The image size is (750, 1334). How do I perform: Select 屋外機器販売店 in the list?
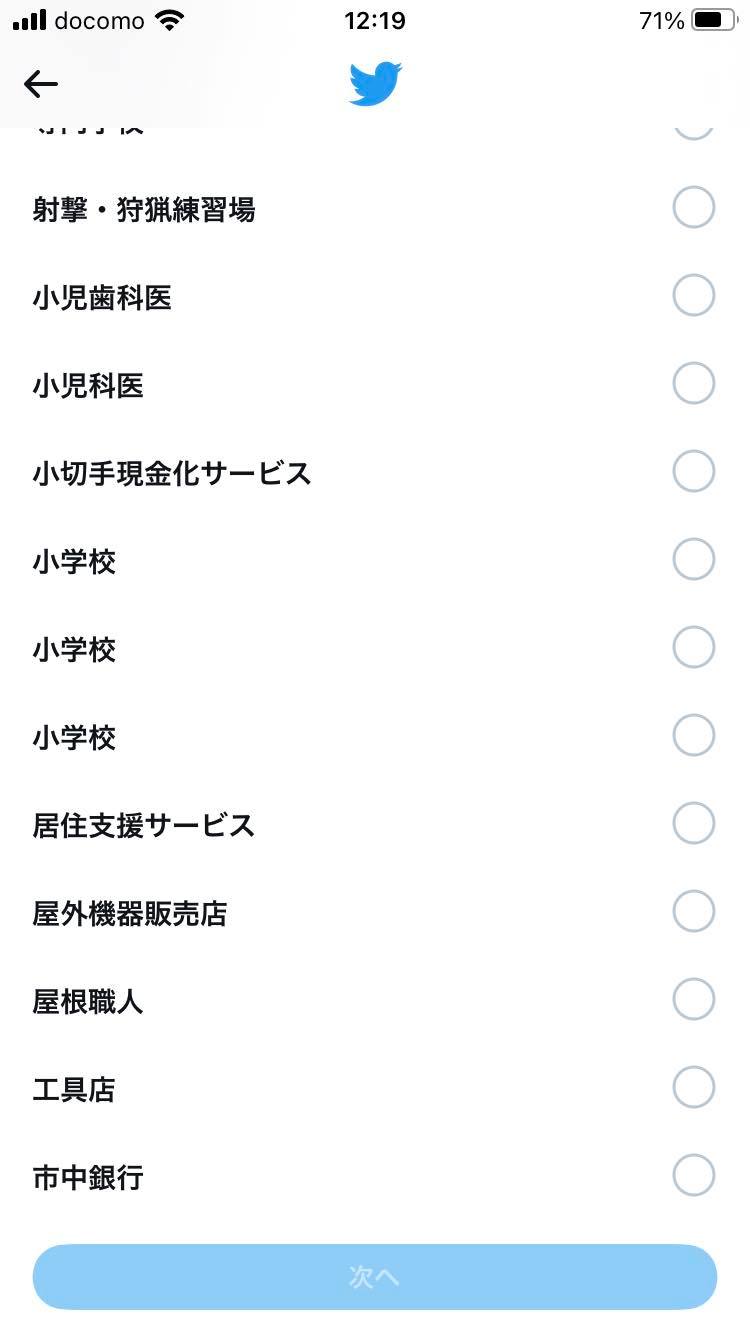tap(693, 912)
